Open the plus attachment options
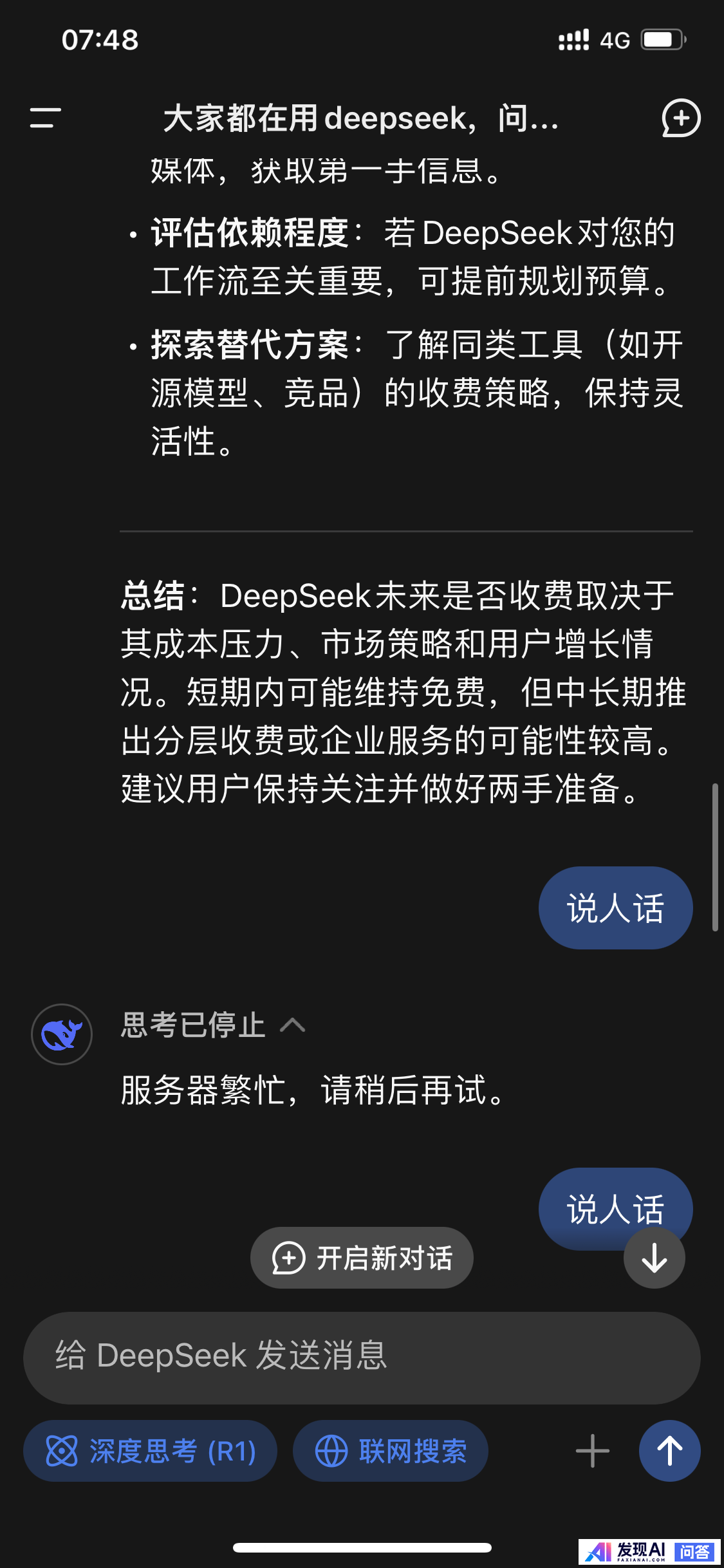Screen dimensions: 724x1568 click(592, 1451)
